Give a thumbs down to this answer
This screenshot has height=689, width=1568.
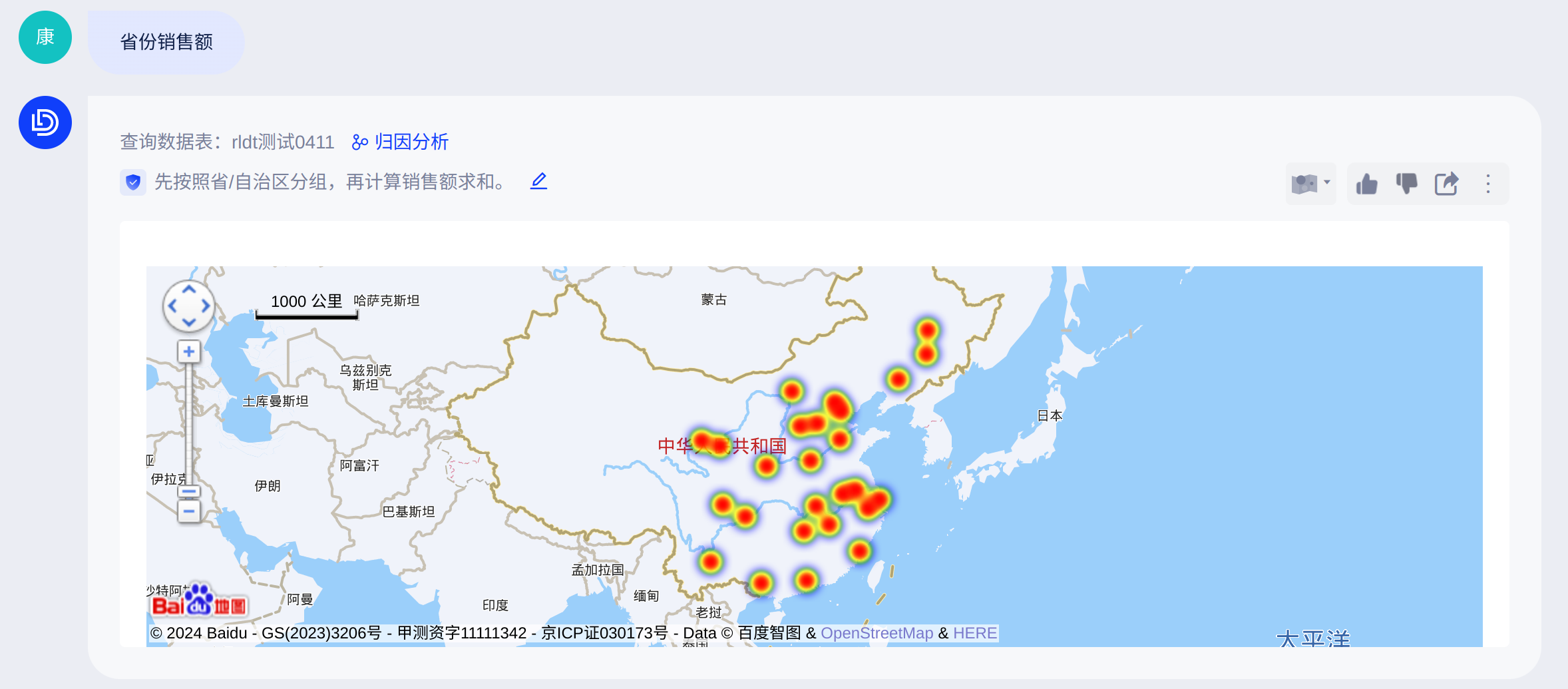[x=1406, y=184]
